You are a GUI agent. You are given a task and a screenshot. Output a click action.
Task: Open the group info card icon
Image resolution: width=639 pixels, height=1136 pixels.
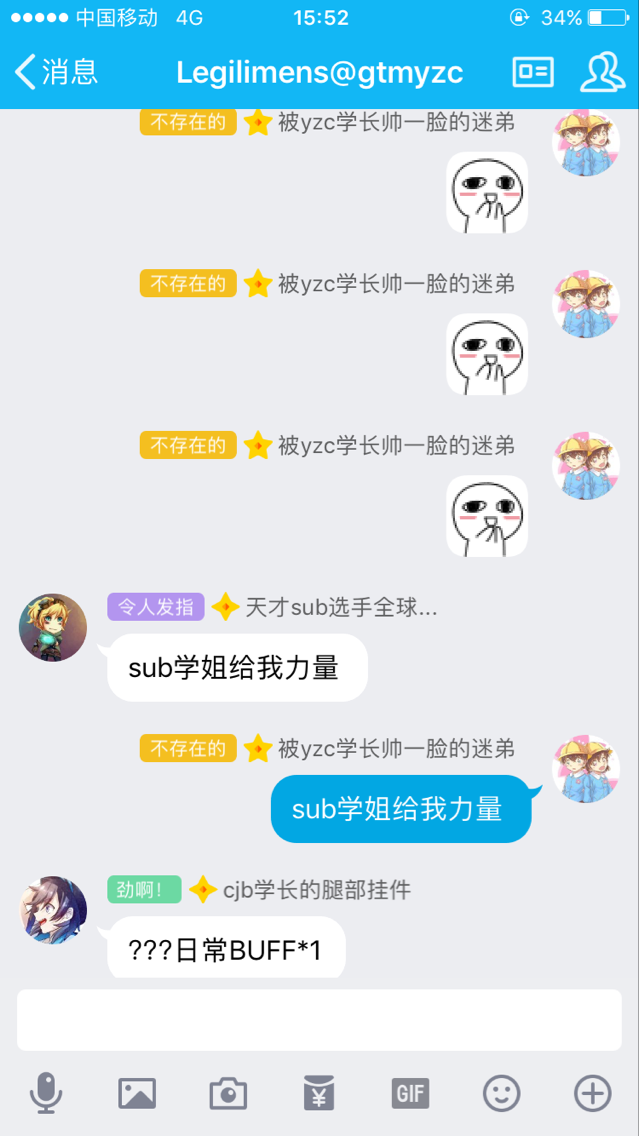pos(533,72)
